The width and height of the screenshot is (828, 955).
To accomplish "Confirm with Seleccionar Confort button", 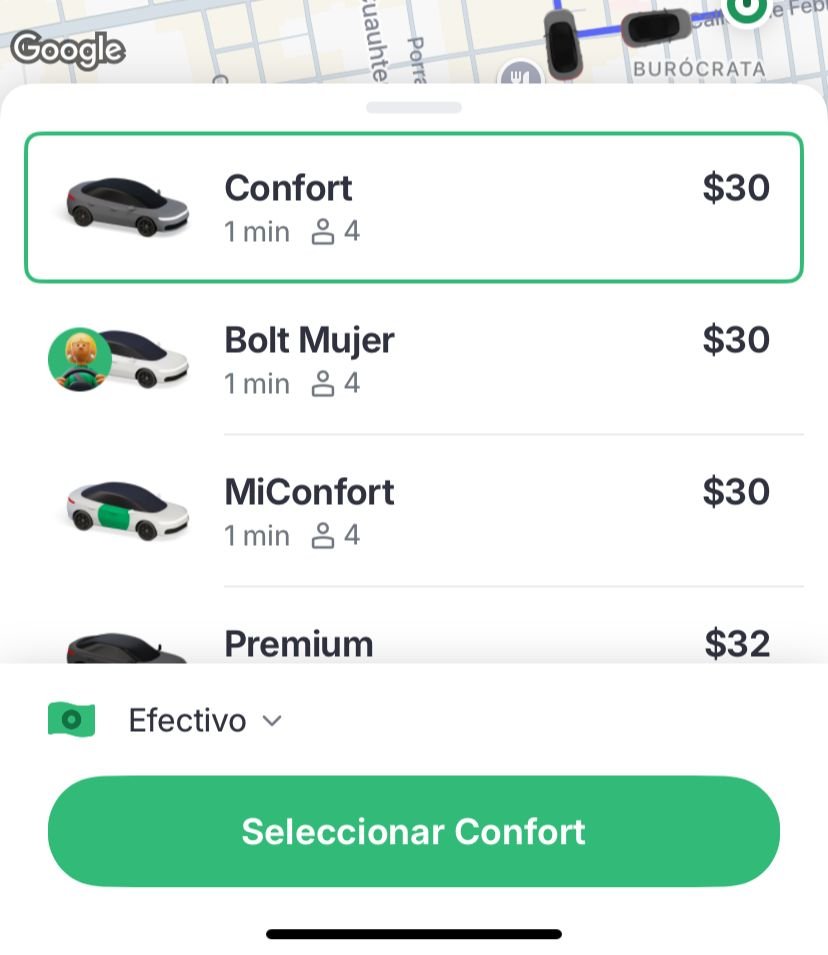I will [x=413, y=831].
